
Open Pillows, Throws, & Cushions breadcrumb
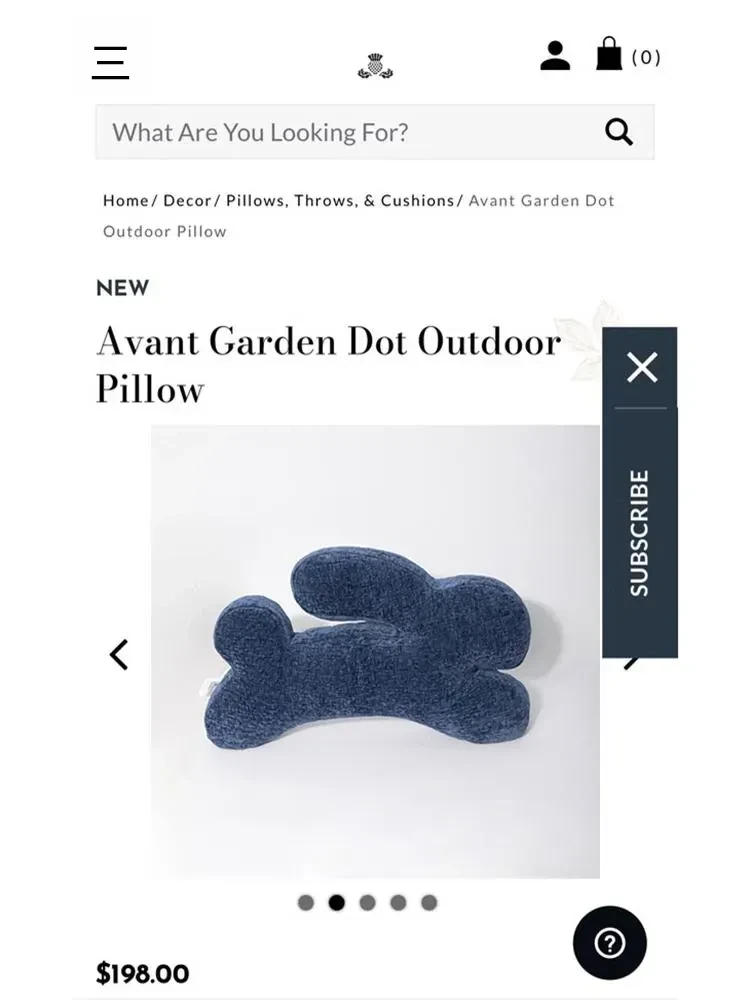(x=340, y=200)
